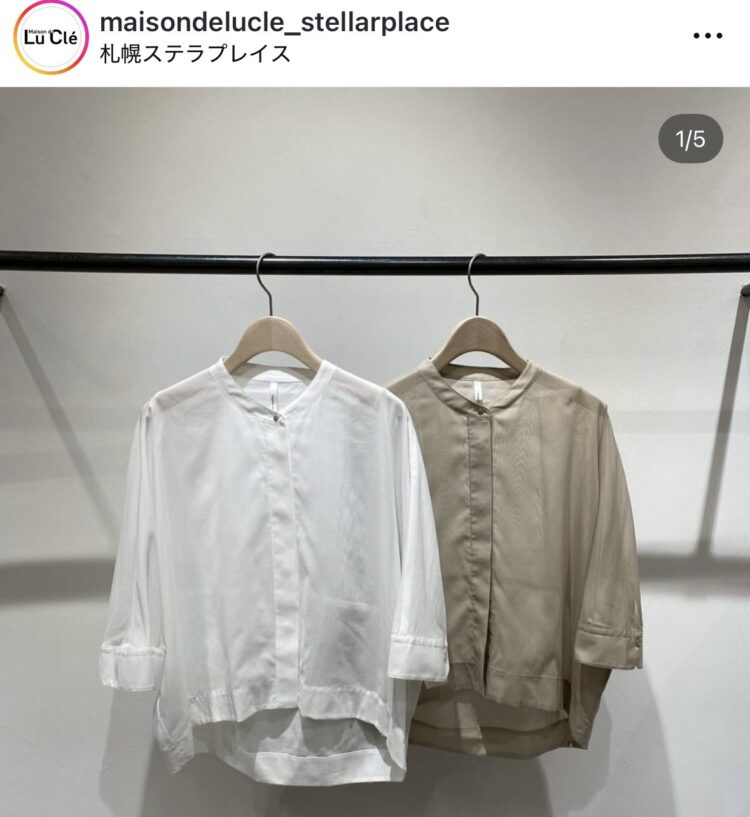
Task: Open maisondelucle_stellarplace profile
Action: [275, 22]
